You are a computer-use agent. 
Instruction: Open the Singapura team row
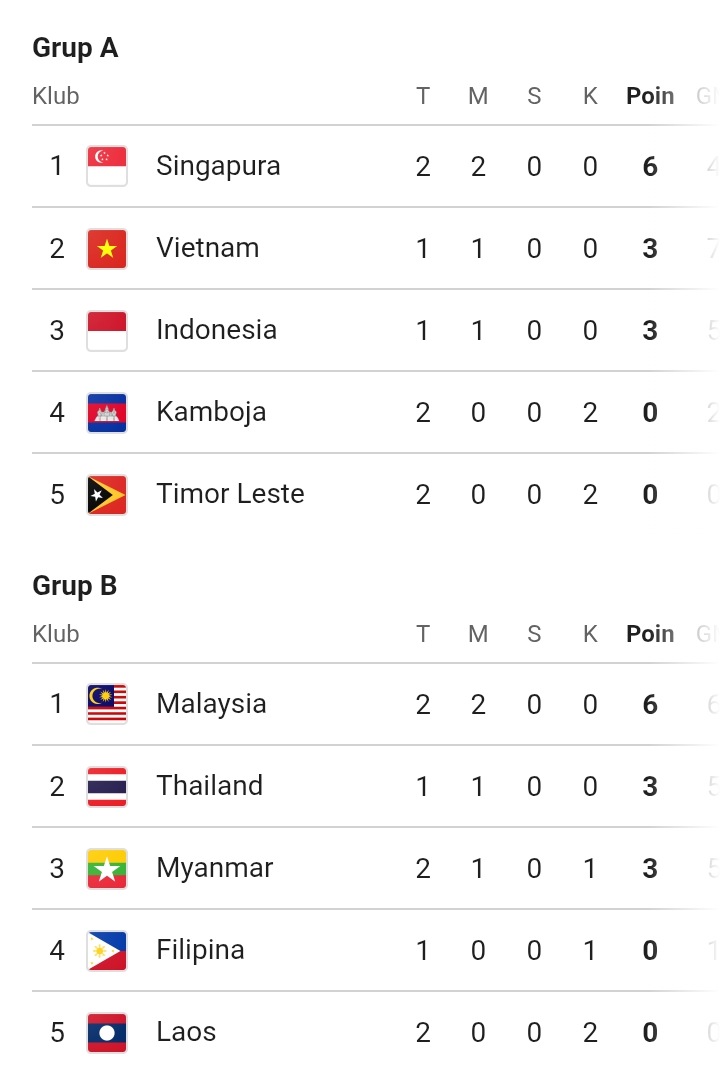(376, 167)
